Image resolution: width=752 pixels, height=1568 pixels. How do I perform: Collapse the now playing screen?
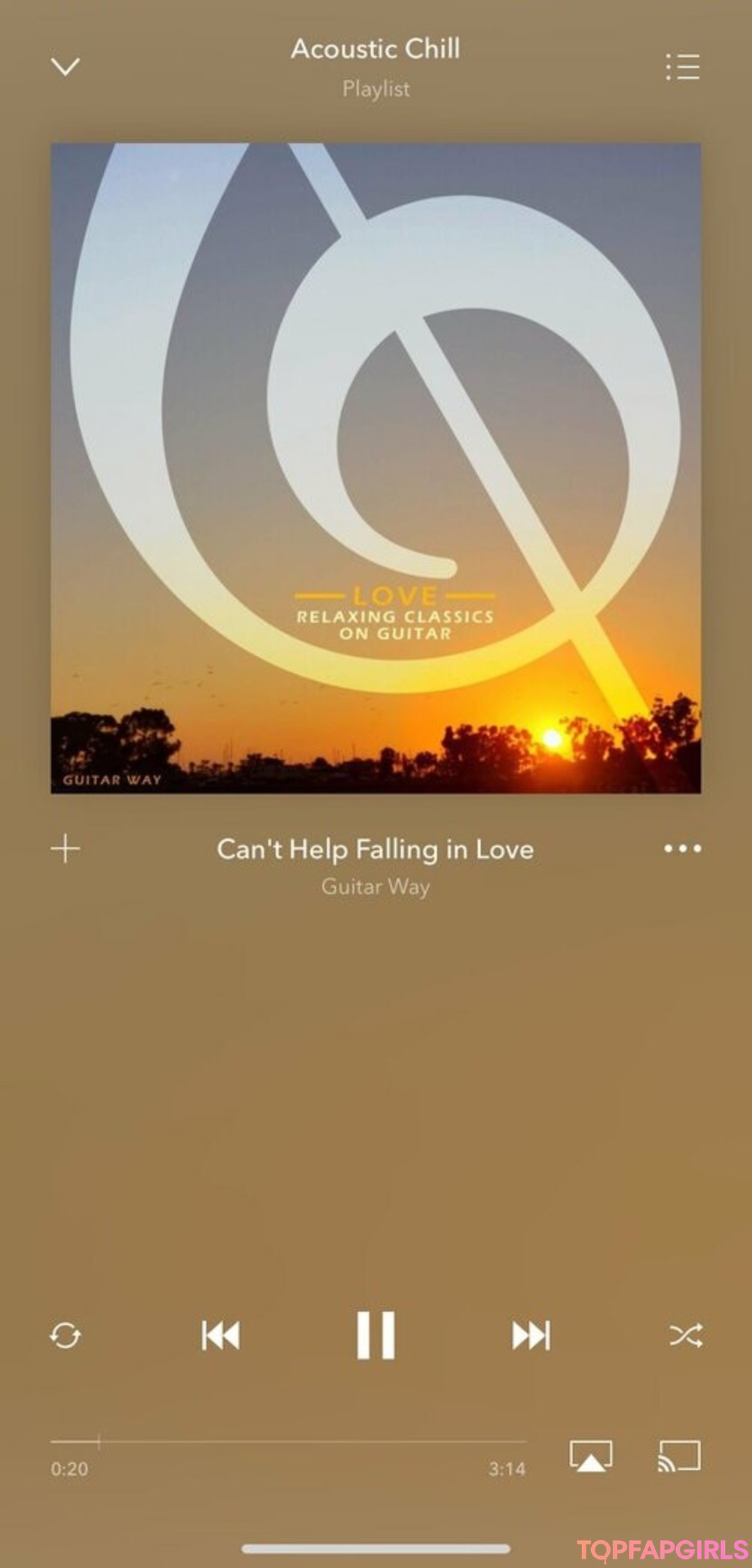65,66
